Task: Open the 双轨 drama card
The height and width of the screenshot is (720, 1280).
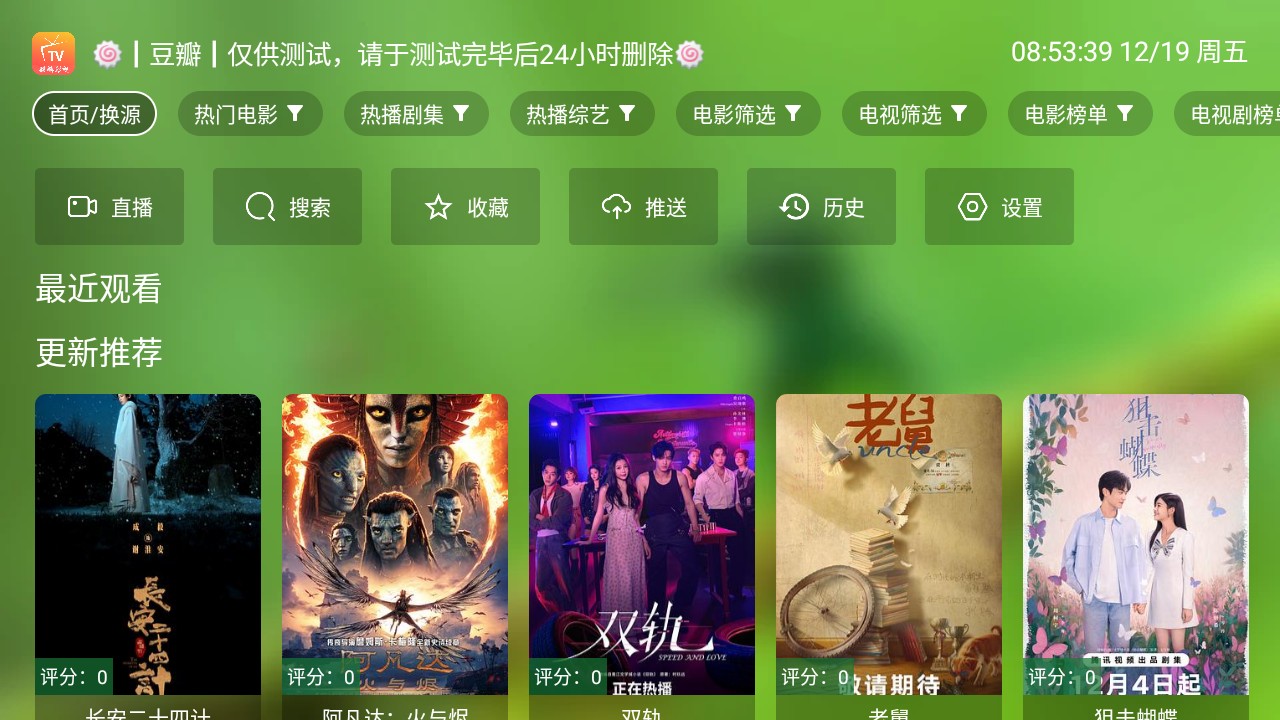Action: point(642,545)
